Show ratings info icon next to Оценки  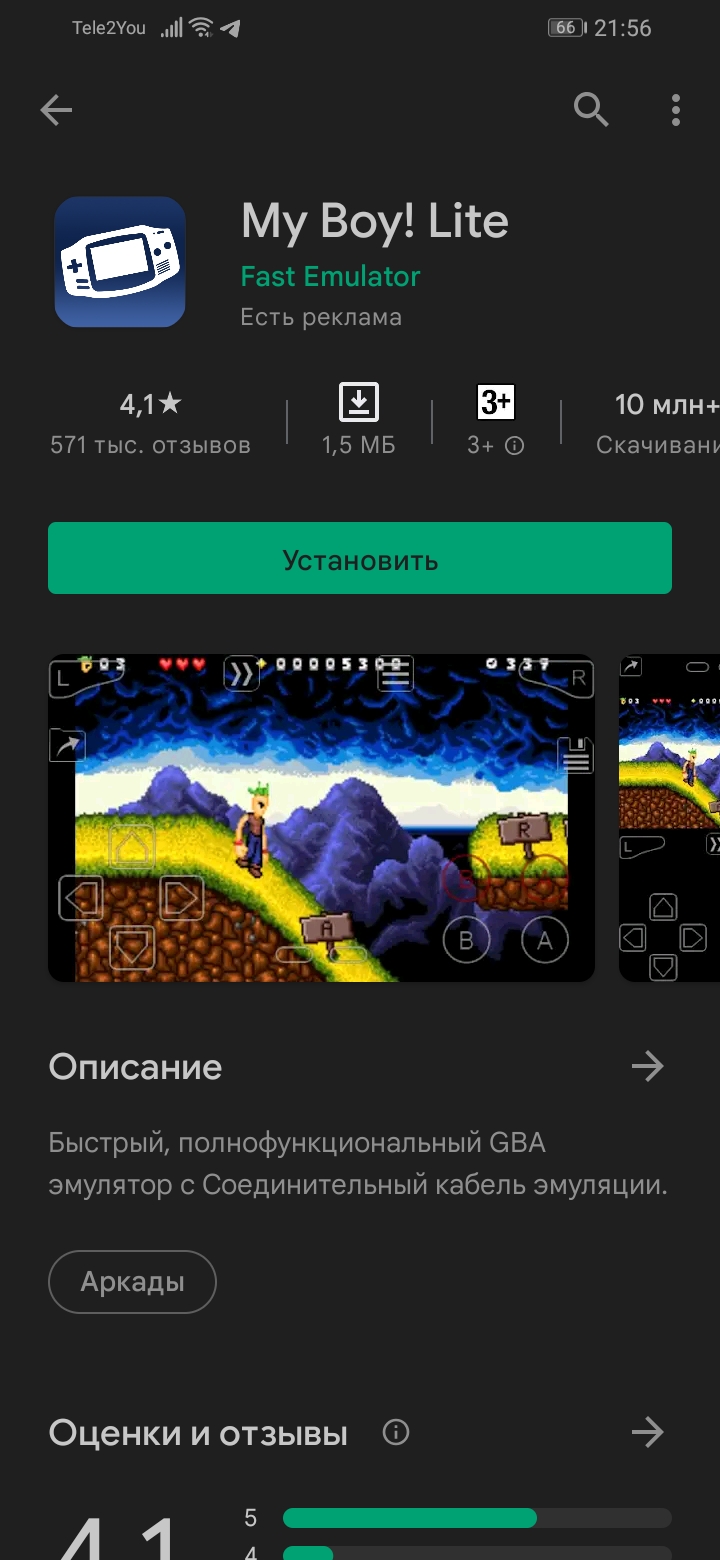[396, 1433]
